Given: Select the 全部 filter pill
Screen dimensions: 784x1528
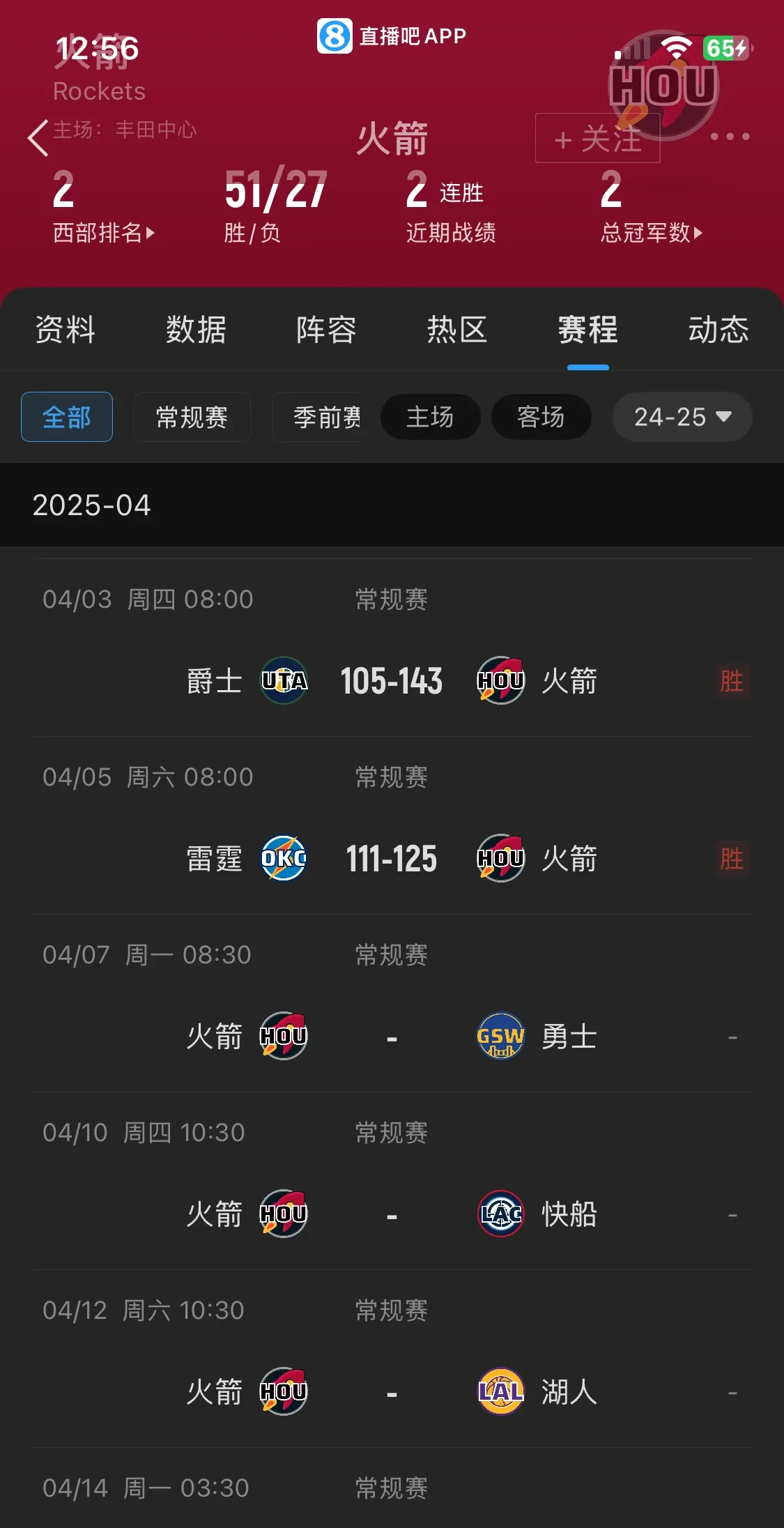Looking at the screenshot, I should tap(66, 416).
